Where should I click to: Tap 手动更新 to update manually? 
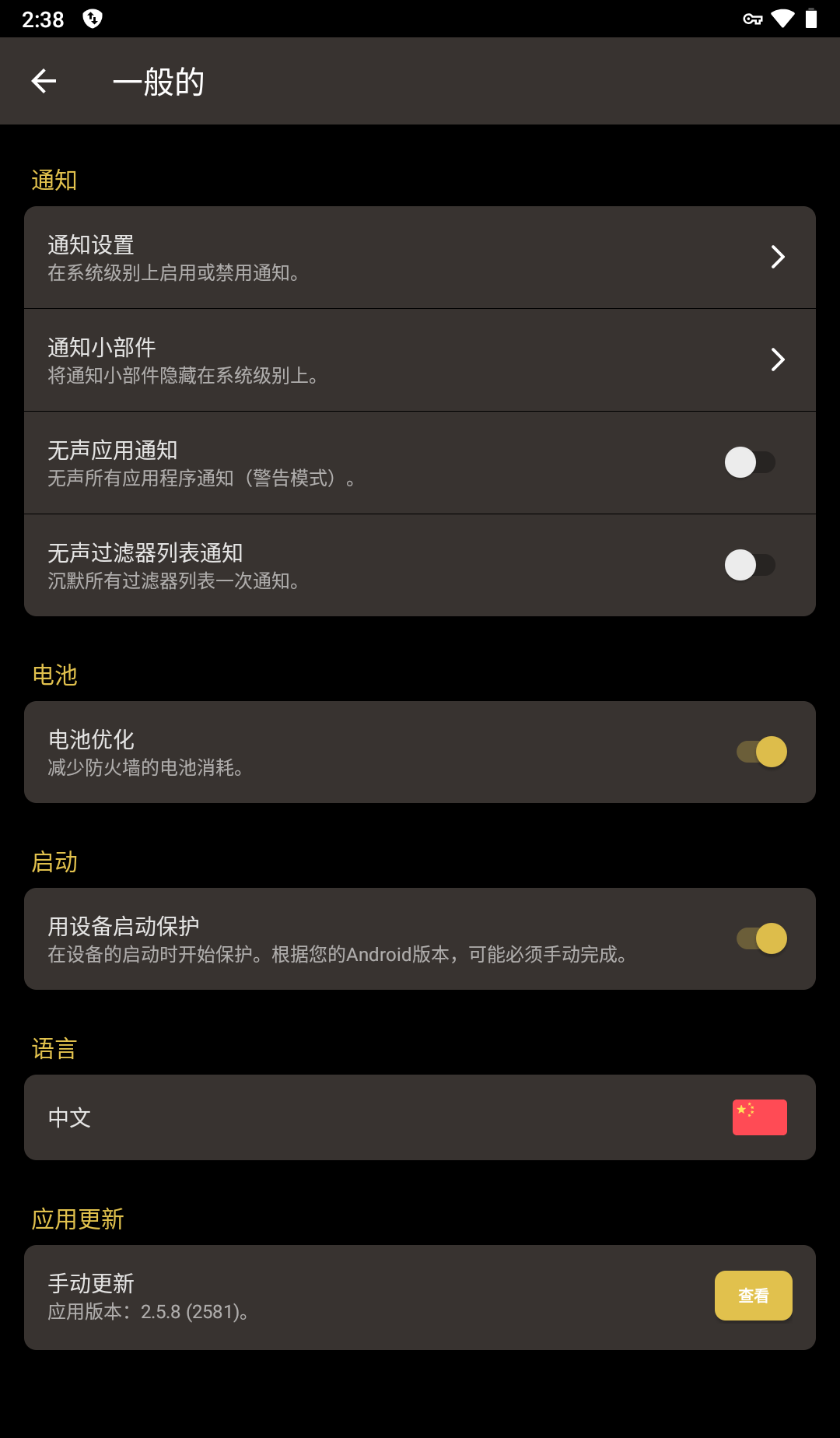coord(92,1283)
